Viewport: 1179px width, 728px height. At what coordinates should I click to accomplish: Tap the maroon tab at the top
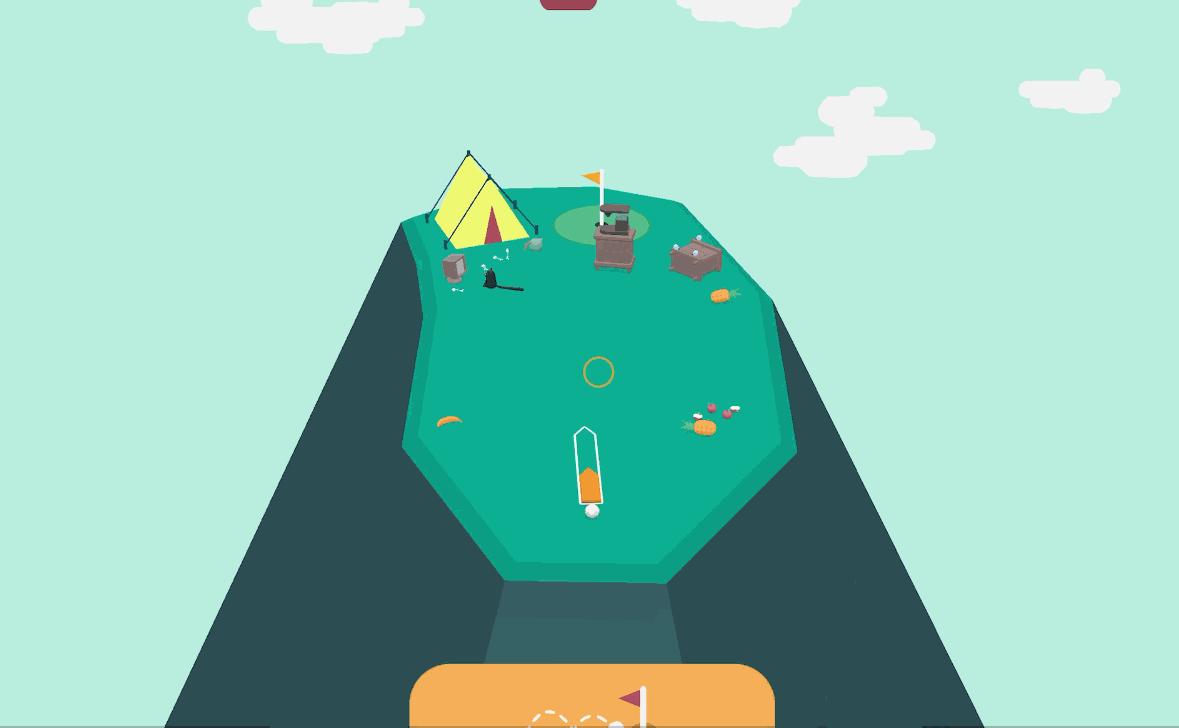click(568, 4)
